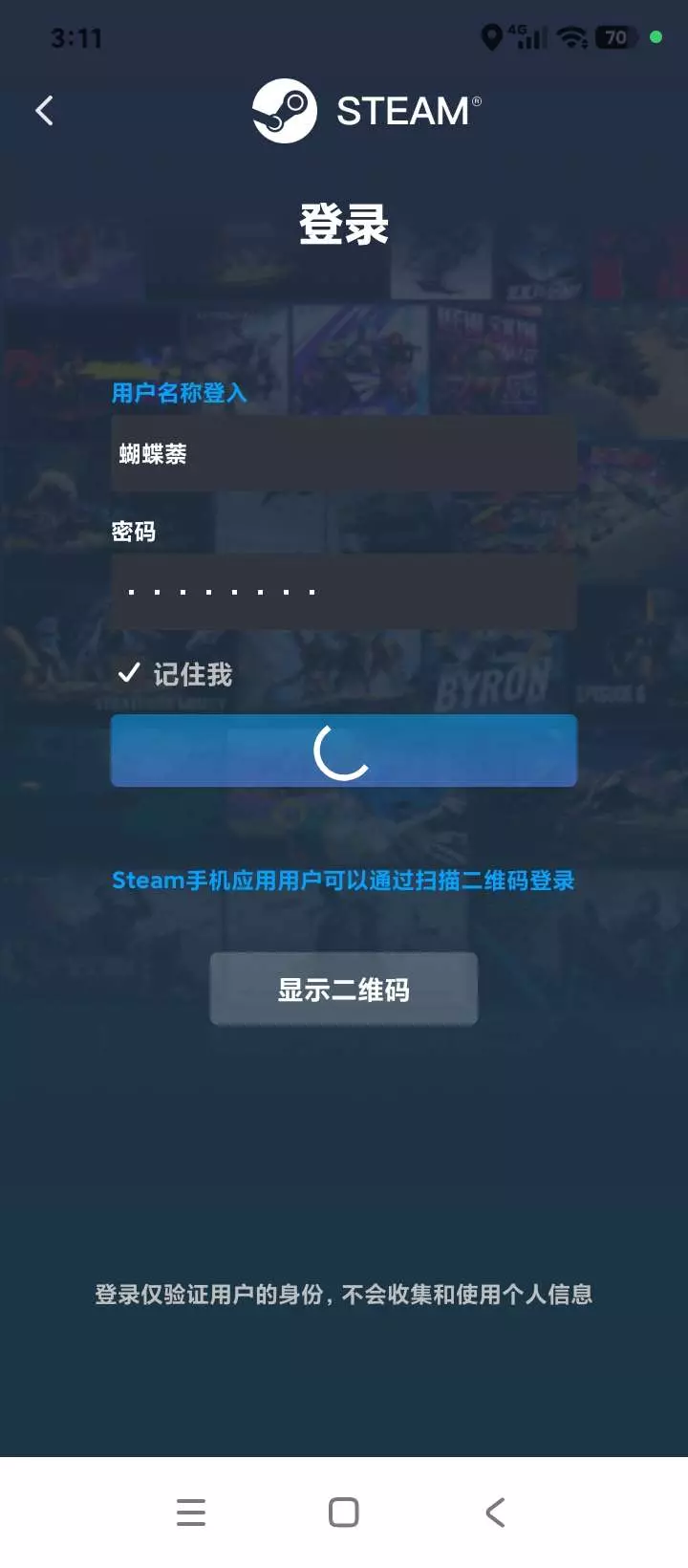Focus the 密码 password field
Screen dimensions: 688x1568
tap(344, 592)
